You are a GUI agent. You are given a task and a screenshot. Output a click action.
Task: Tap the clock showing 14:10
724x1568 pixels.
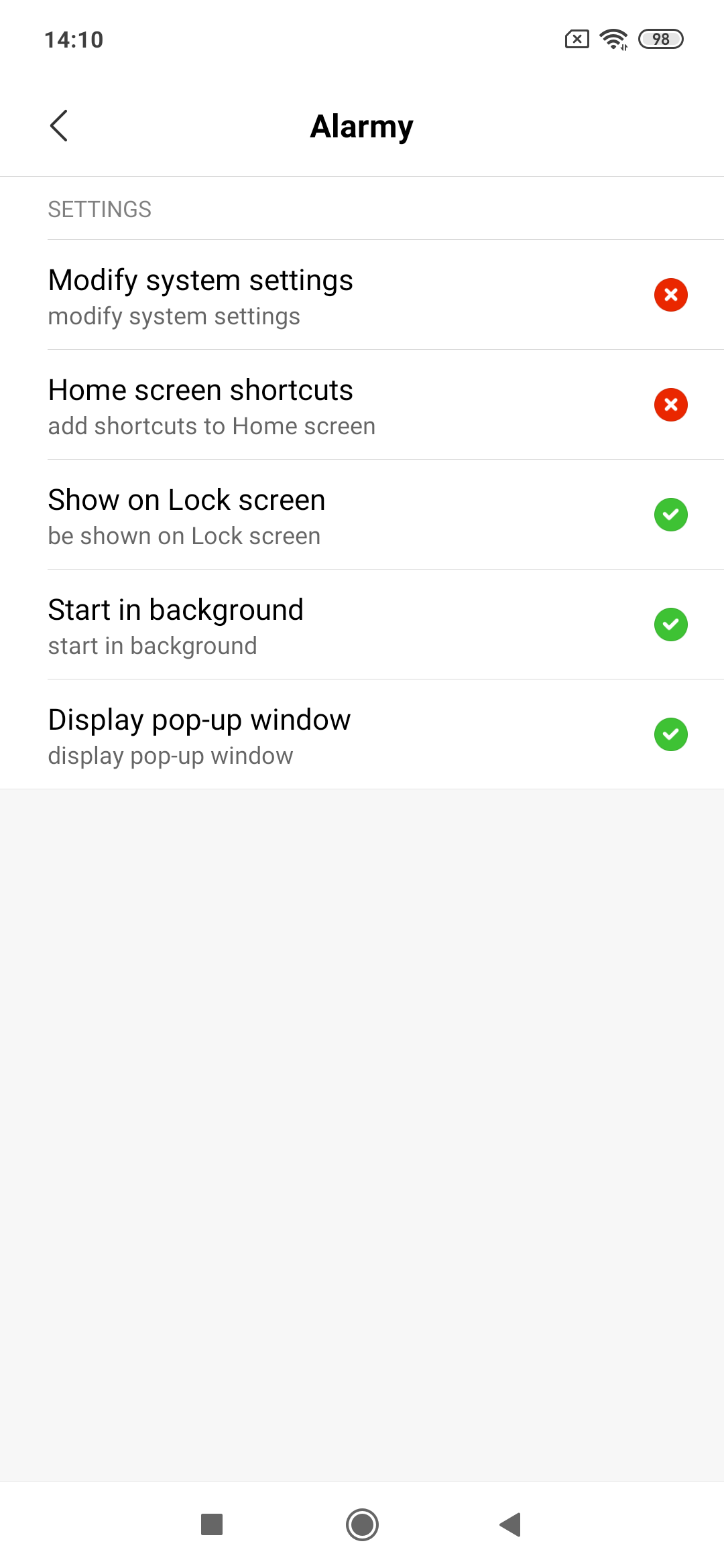73,39
